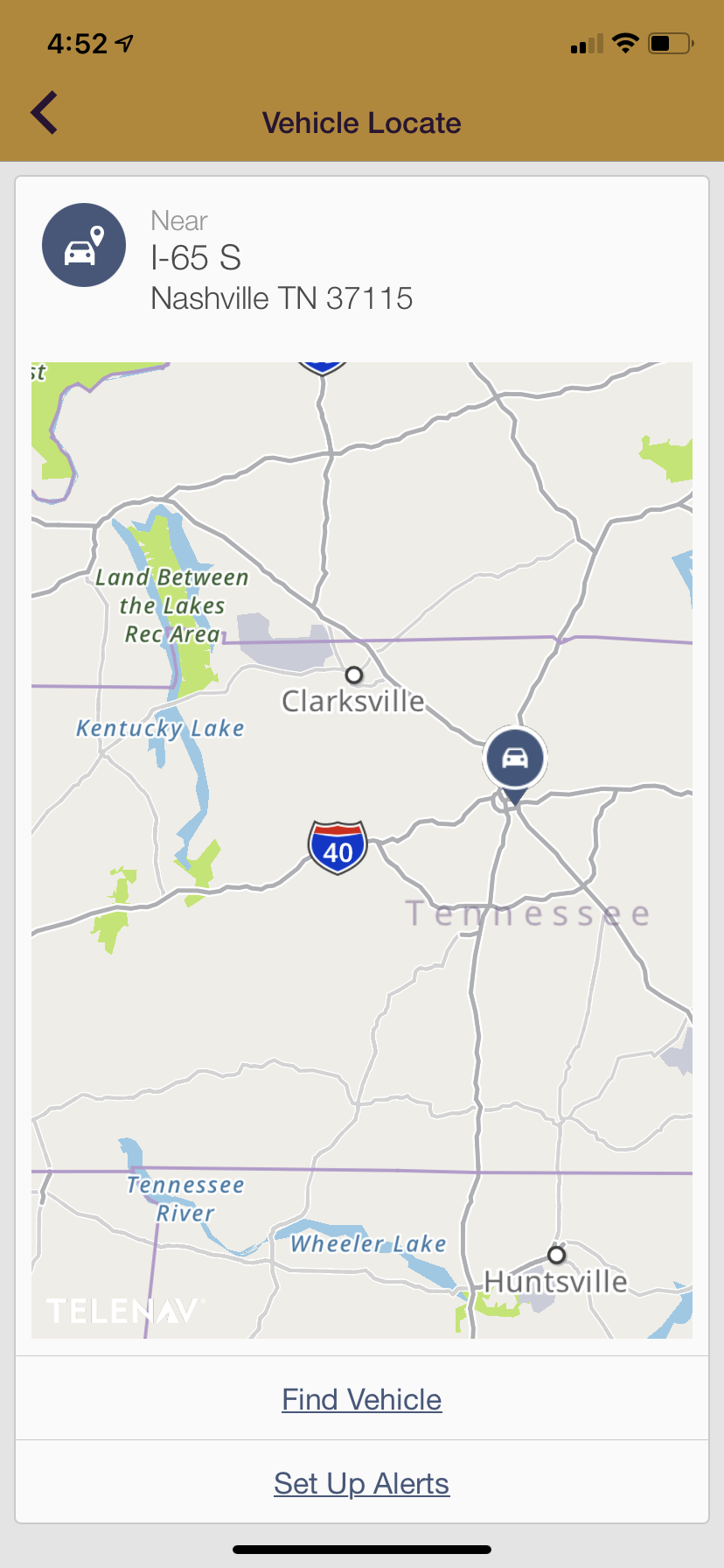Screen dimensions: 724x1568
Task: Tap the battery level indicator
Action: click(x=670, y=43)
